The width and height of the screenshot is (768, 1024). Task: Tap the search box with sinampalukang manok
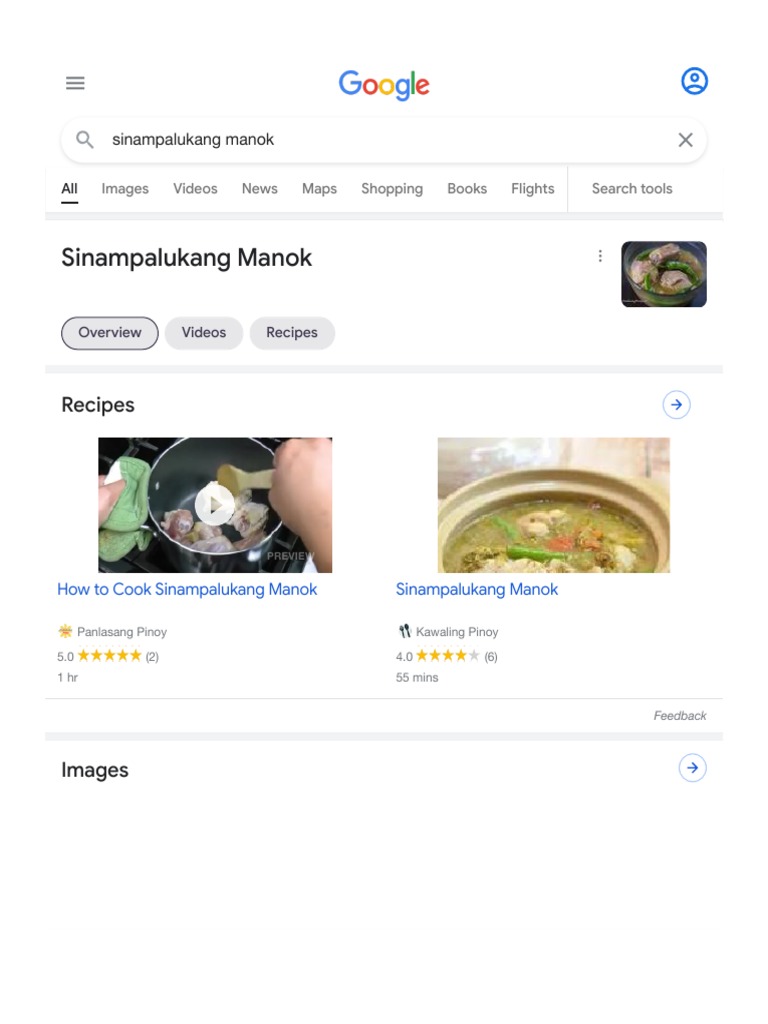pyautogui.click(x=380, y=140)
